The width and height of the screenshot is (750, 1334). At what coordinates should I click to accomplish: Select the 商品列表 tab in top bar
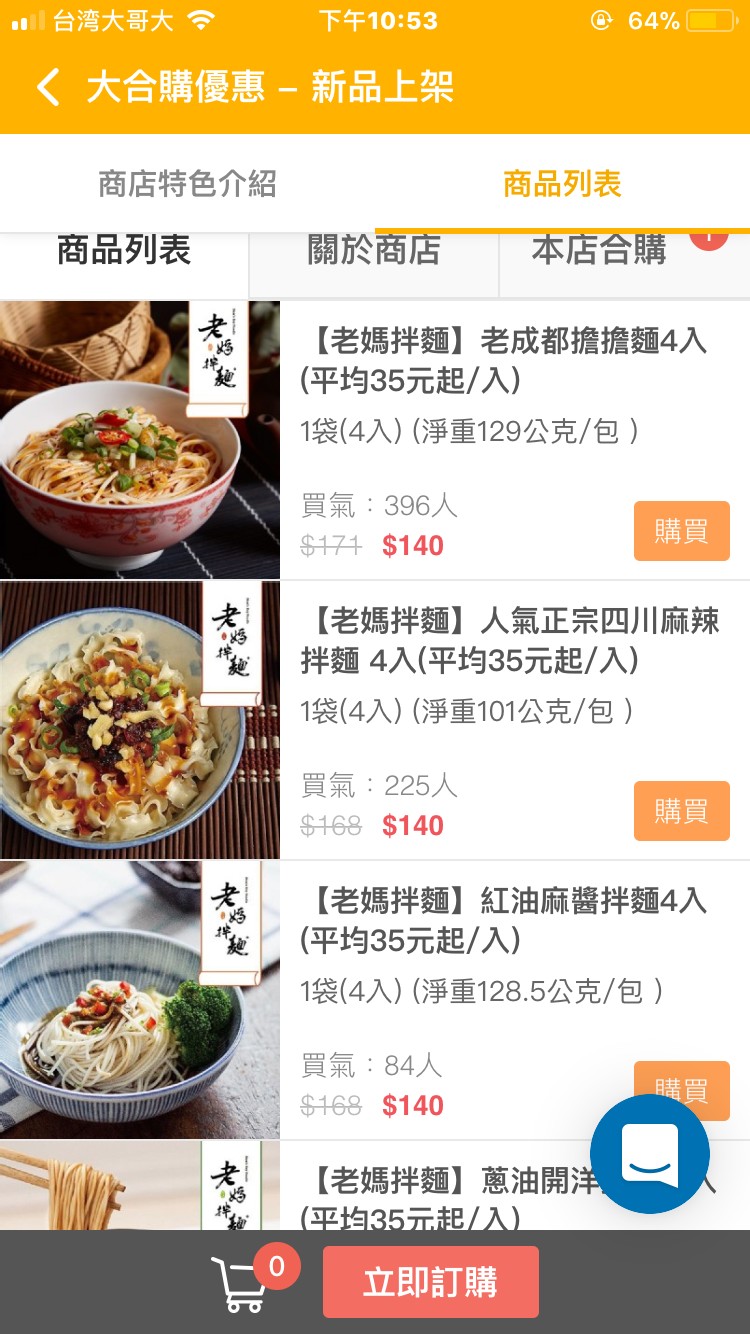(x=562, y=184)
